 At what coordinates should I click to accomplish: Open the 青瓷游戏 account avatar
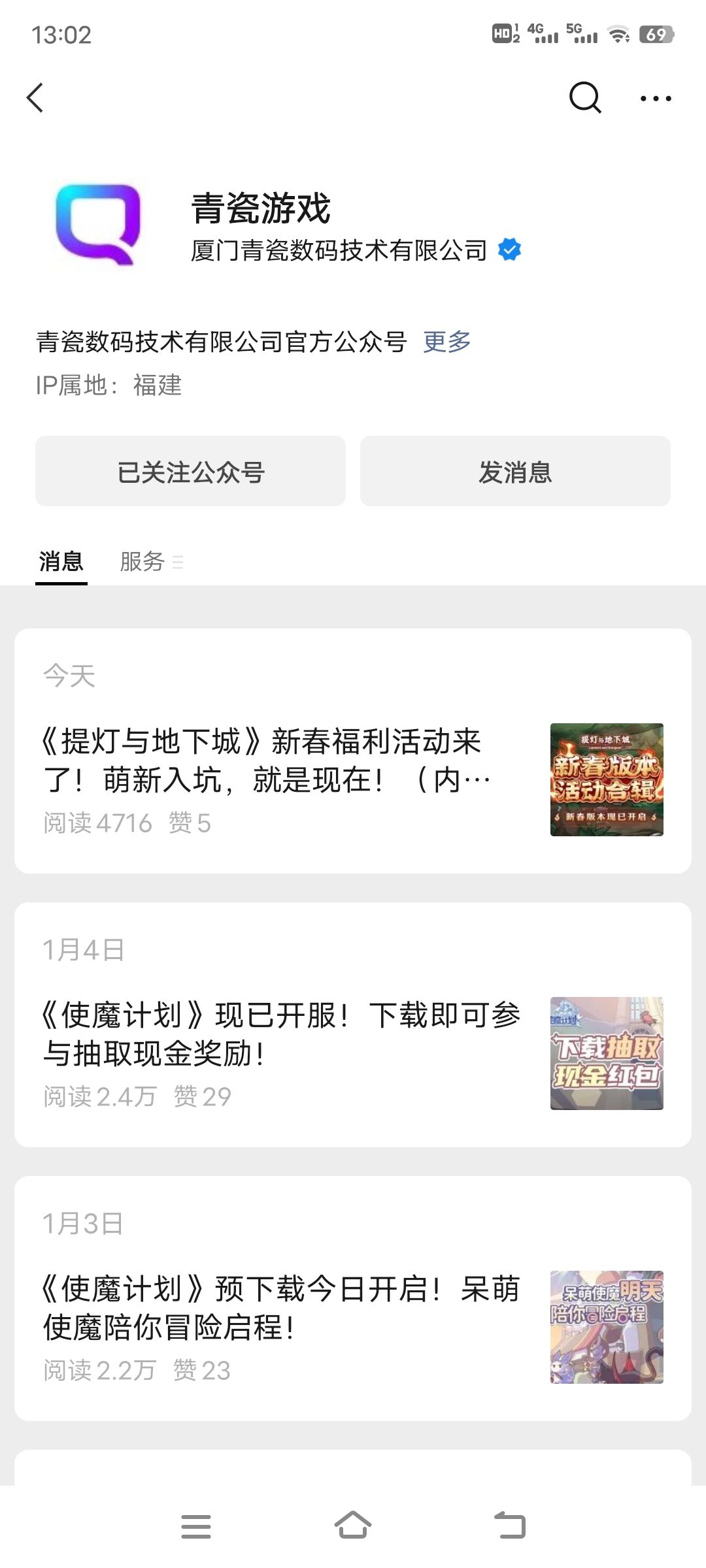click(x=98, y=225)
